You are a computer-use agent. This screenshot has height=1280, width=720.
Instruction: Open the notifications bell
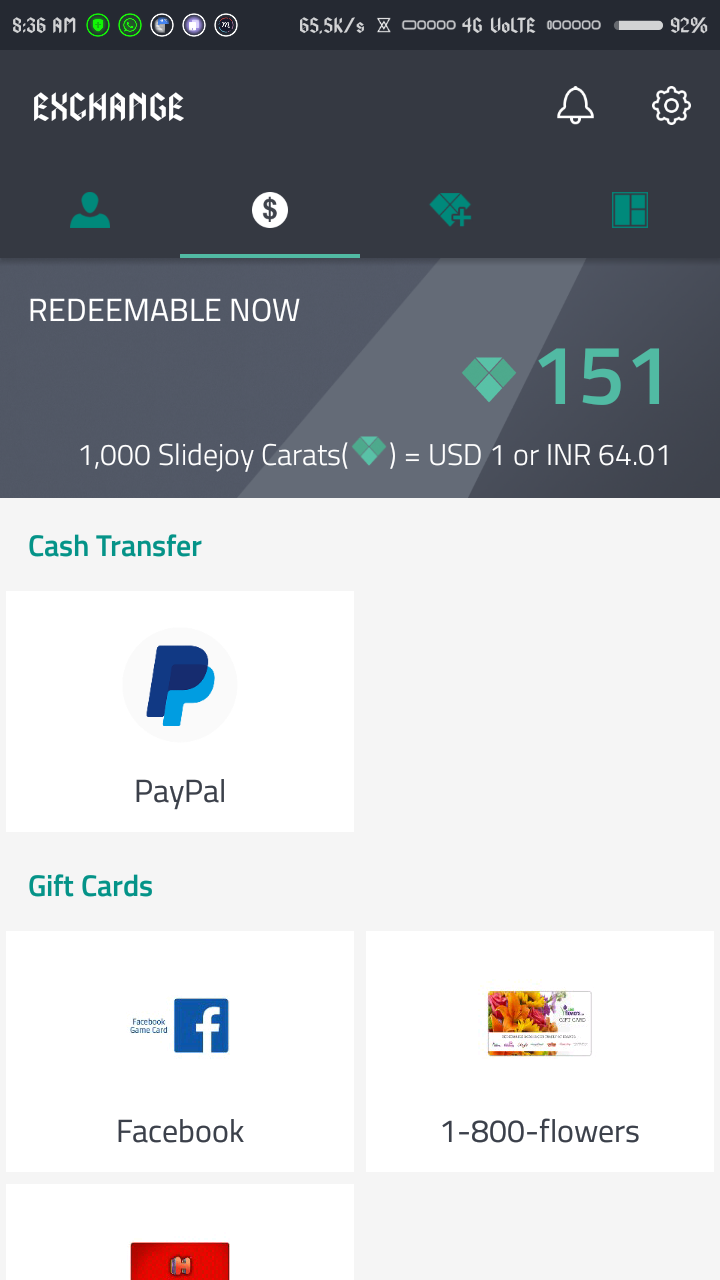point(575,106)
